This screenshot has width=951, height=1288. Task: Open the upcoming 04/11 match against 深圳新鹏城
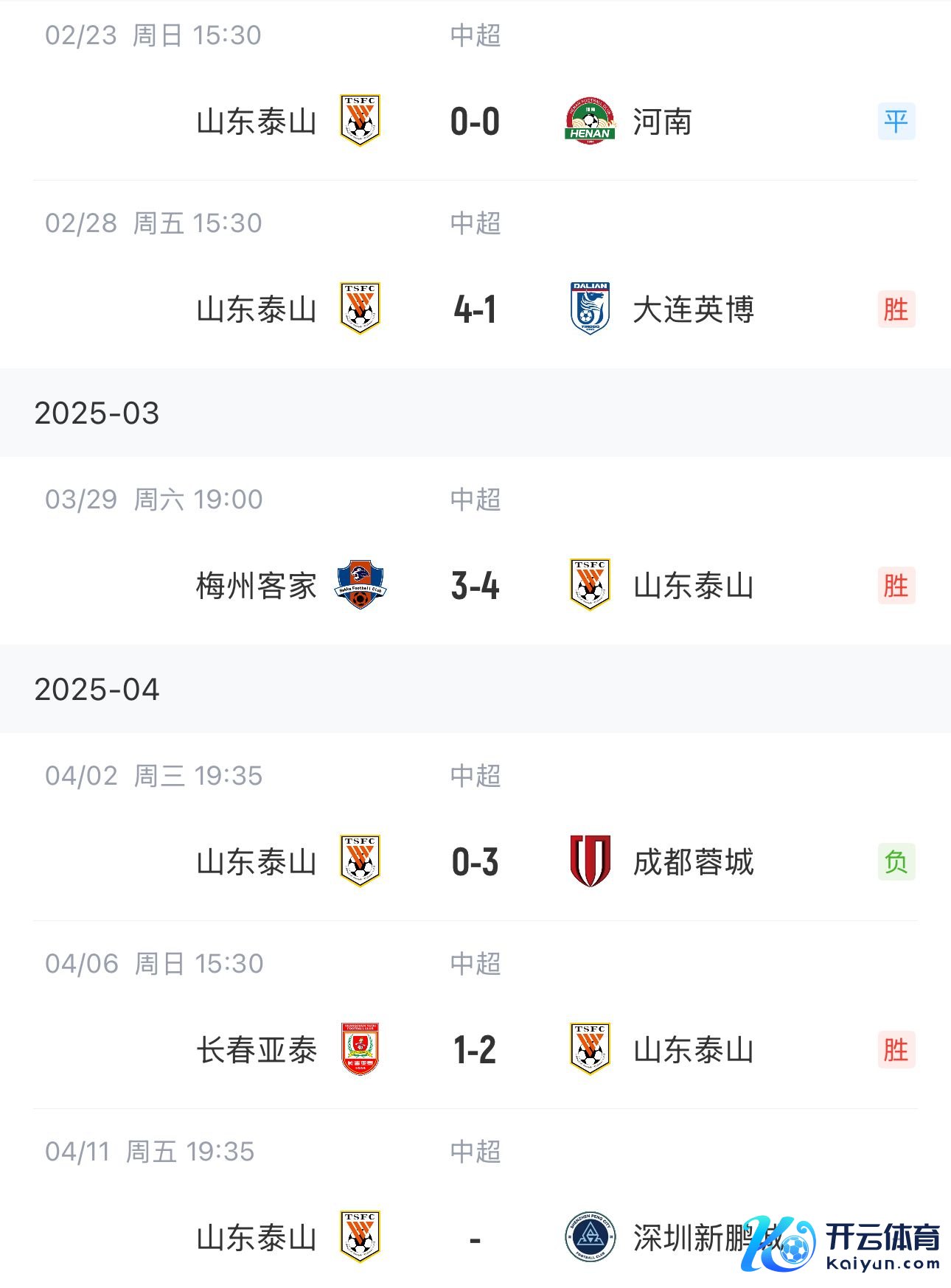point(475,1238)
